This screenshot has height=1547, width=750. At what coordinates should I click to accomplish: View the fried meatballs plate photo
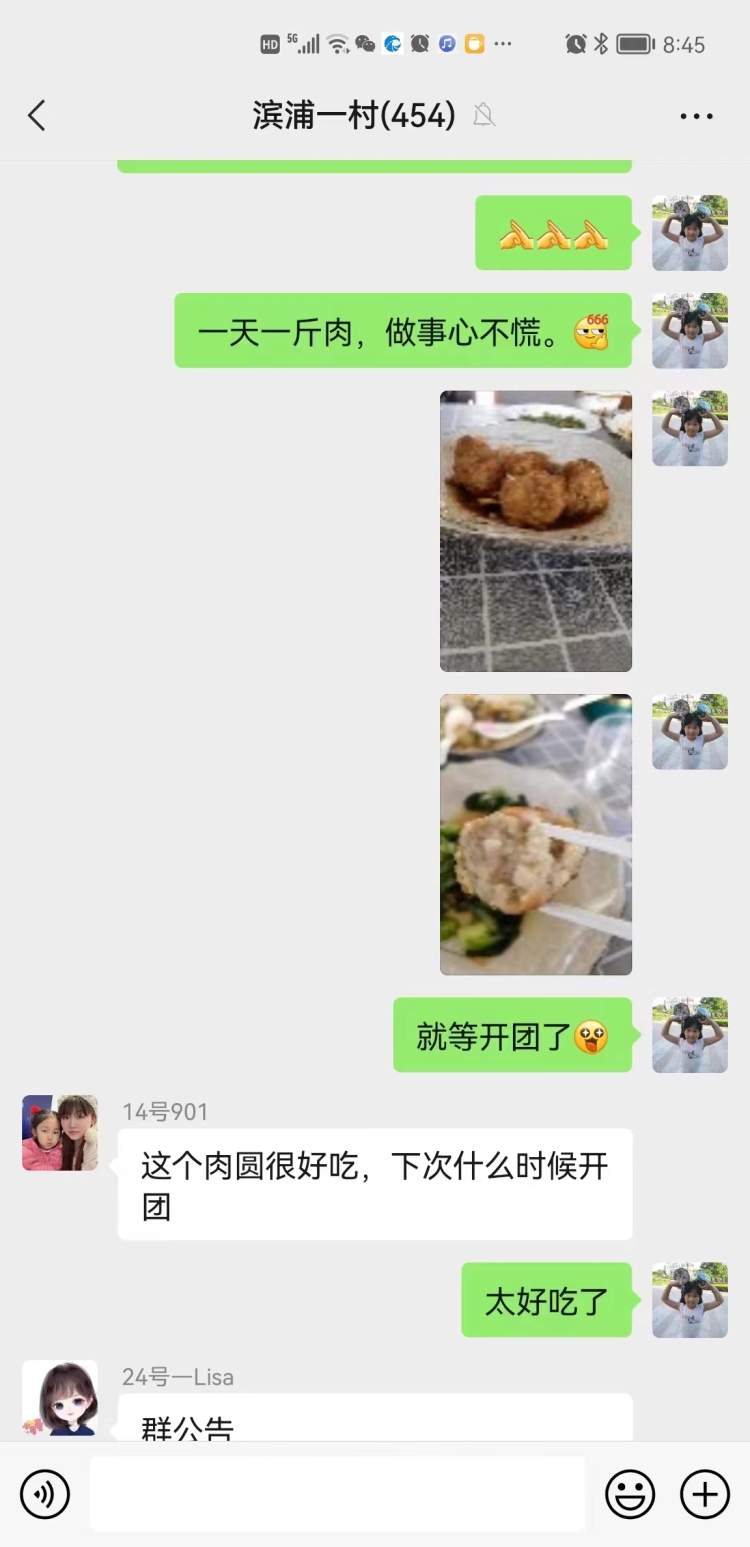tap(536, 531)
